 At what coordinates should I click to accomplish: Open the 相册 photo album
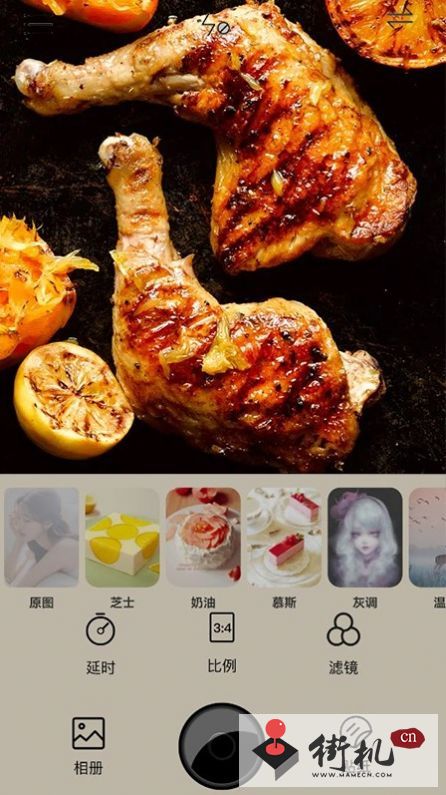[89, 746]
